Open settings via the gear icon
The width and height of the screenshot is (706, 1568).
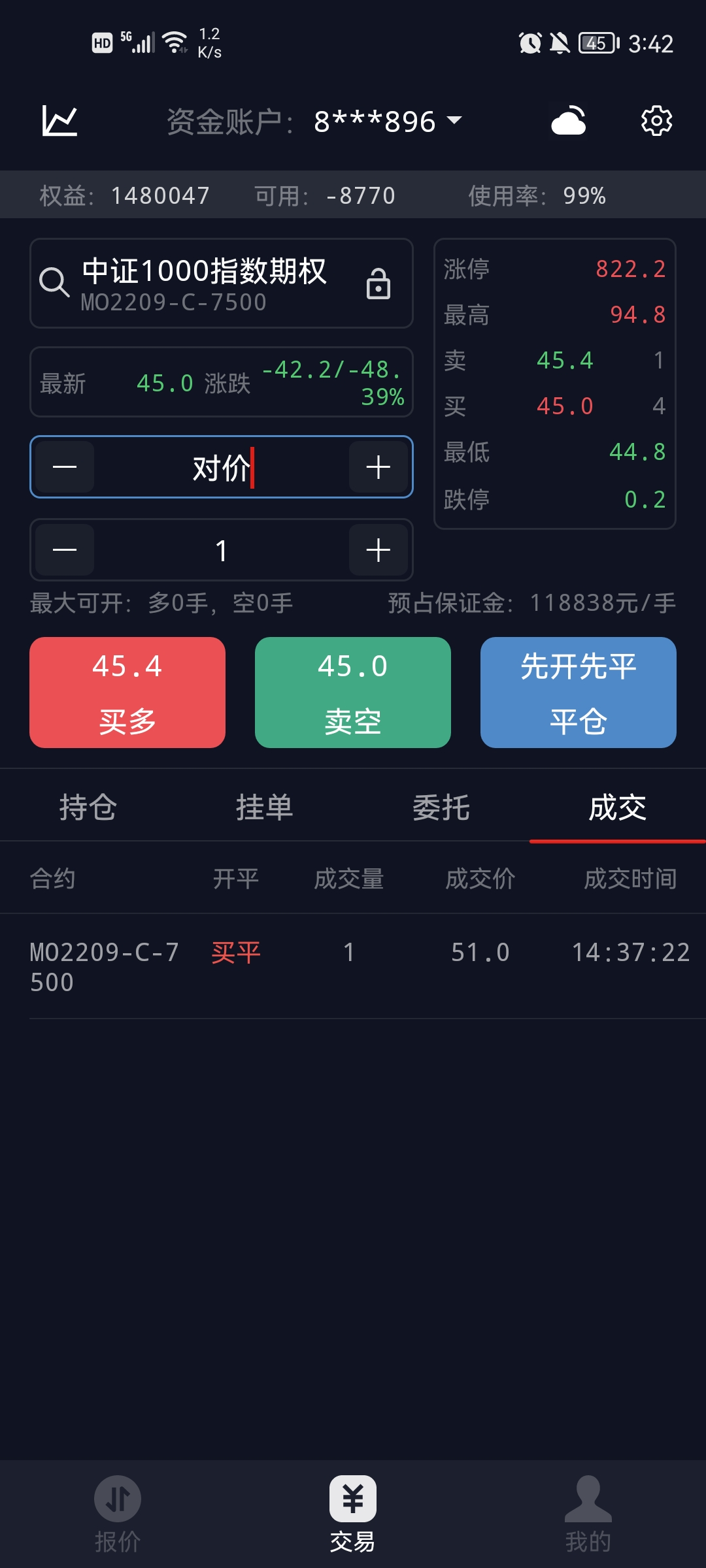pyautogui.click(x=656, y=121)
